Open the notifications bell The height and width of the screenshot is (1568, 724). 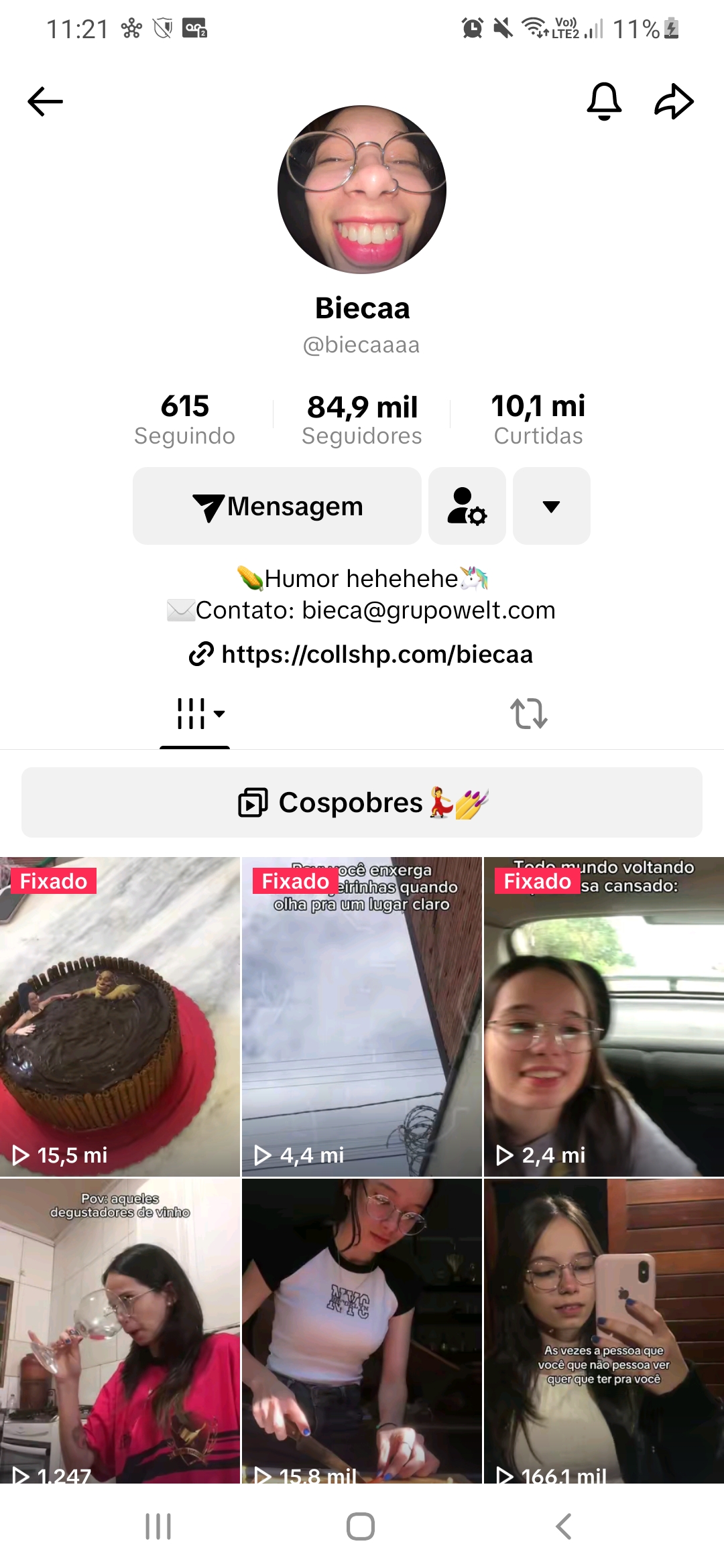pos(604,101)
